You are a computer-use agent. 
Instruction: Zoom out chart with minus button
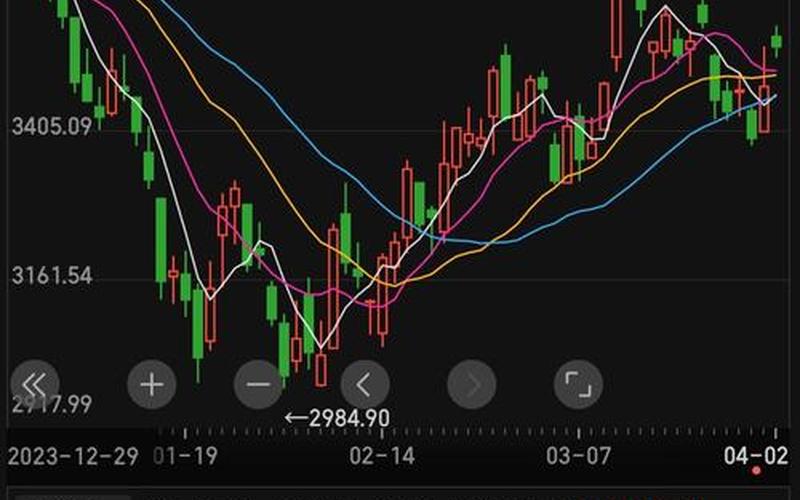[258, 383]
